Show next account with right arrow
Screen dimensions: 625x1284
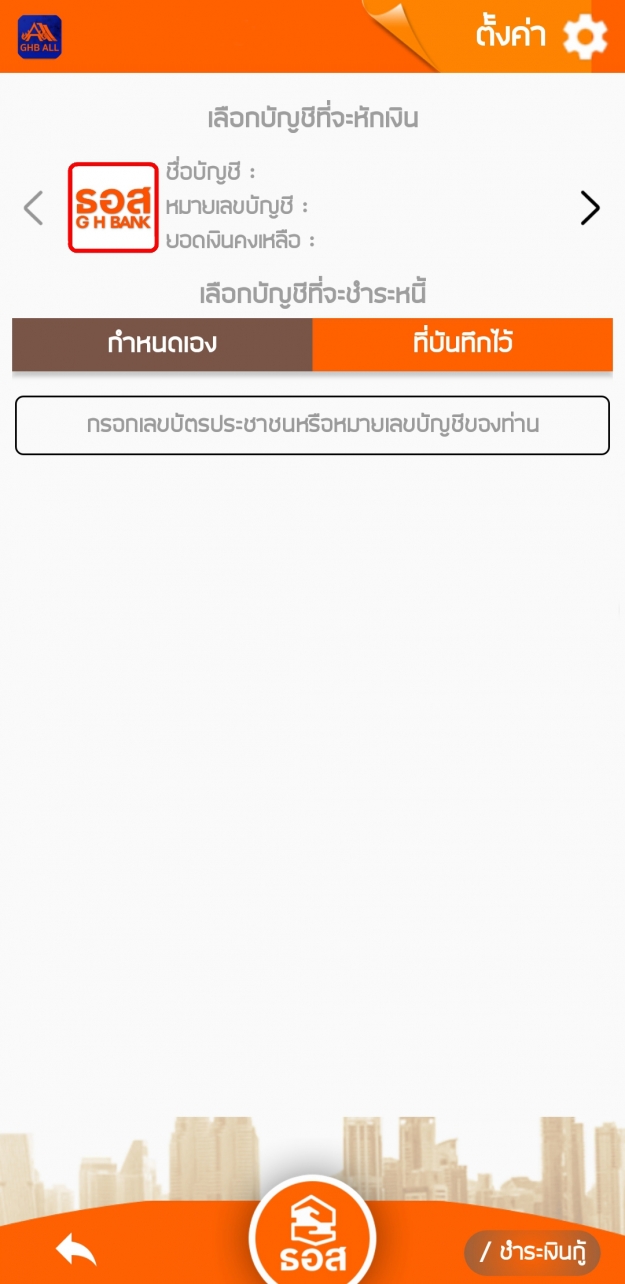[x=591, y=208]
